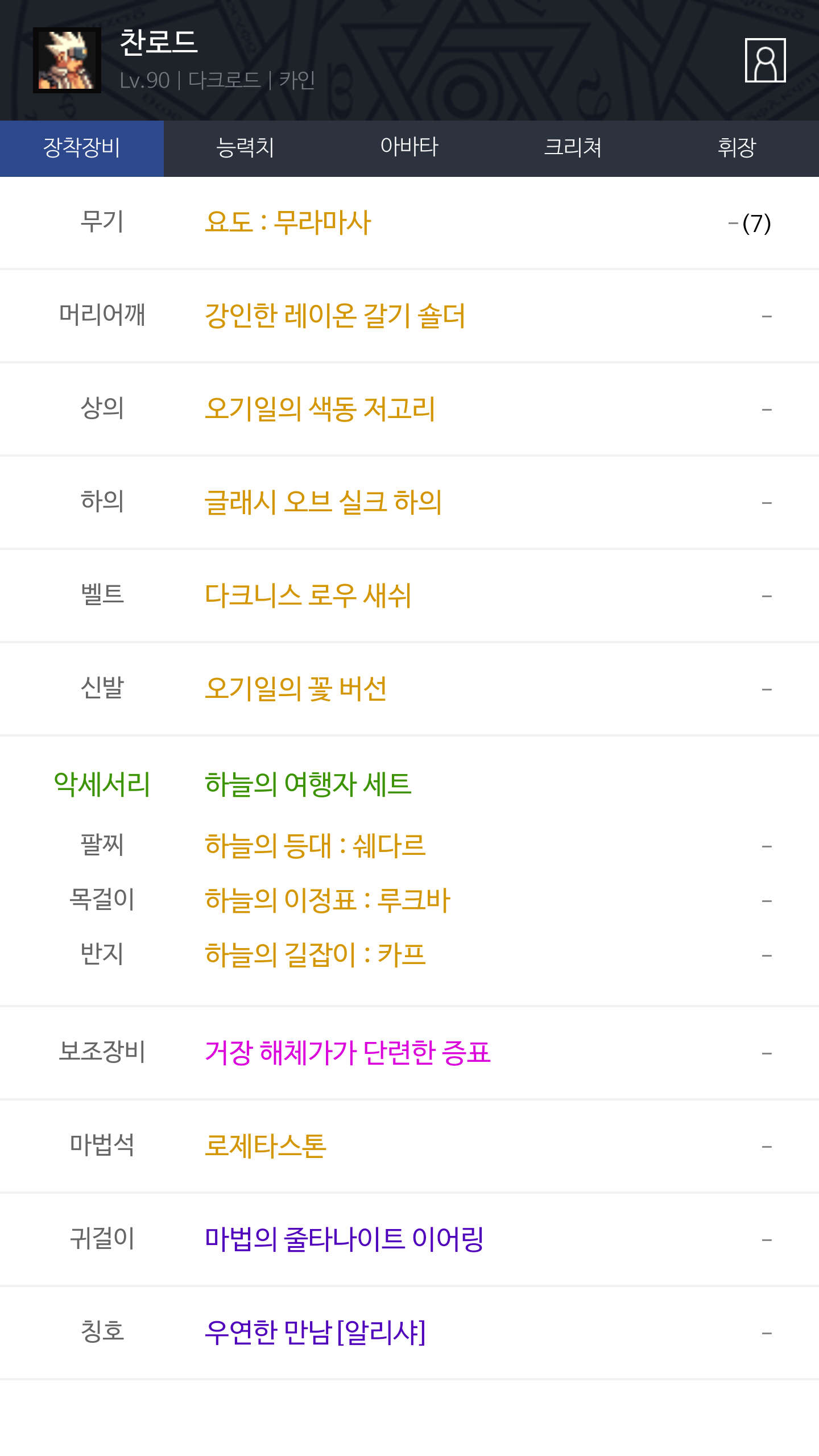
Task: Tap the 찬로드 character avatar
Action: tap(67, 60)
